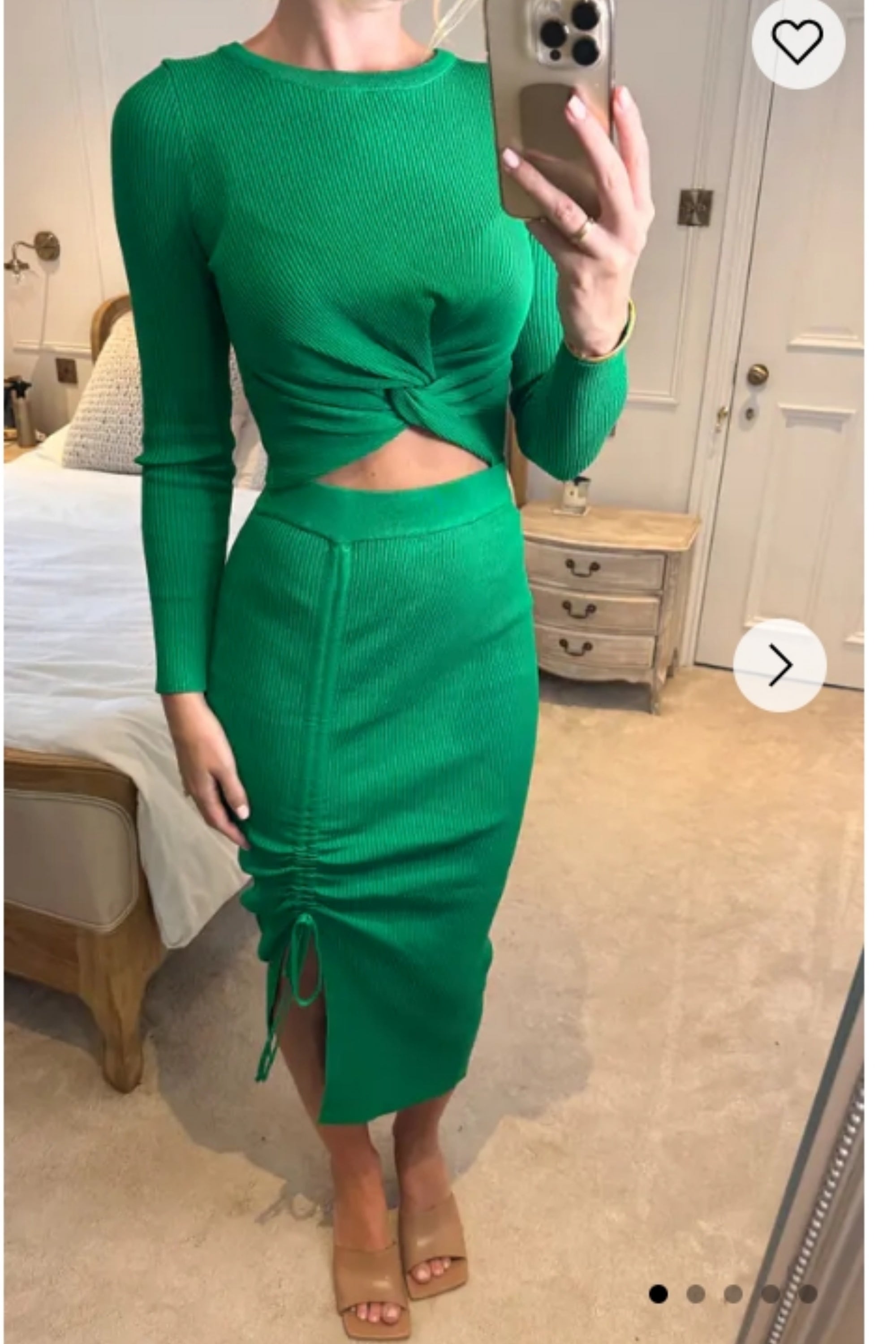This screenshot has height=1344, width=896.
Task: Add this green outfit to favorites
Action: coord(797,42)
